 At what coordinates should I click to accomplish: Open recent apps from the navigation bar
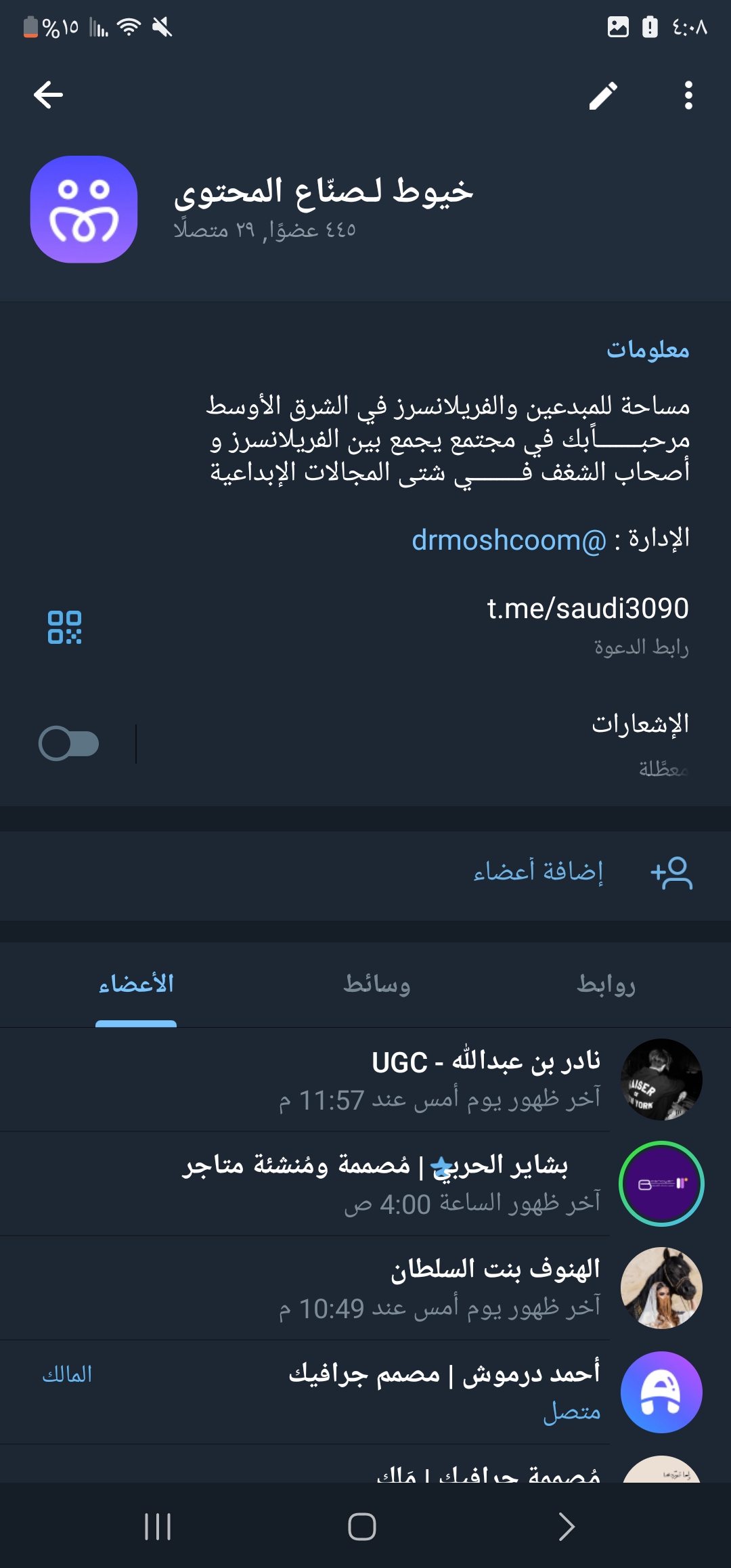(x=158, y=1527)
